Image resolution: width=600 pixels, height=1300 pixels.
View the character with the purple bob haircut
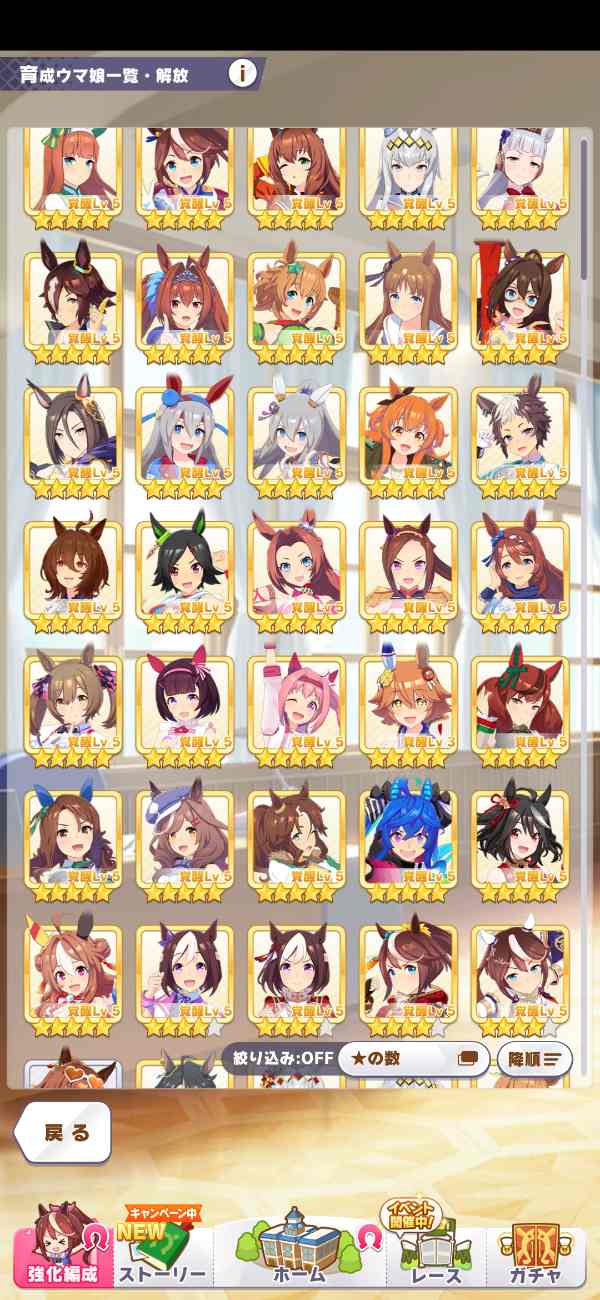184,701
